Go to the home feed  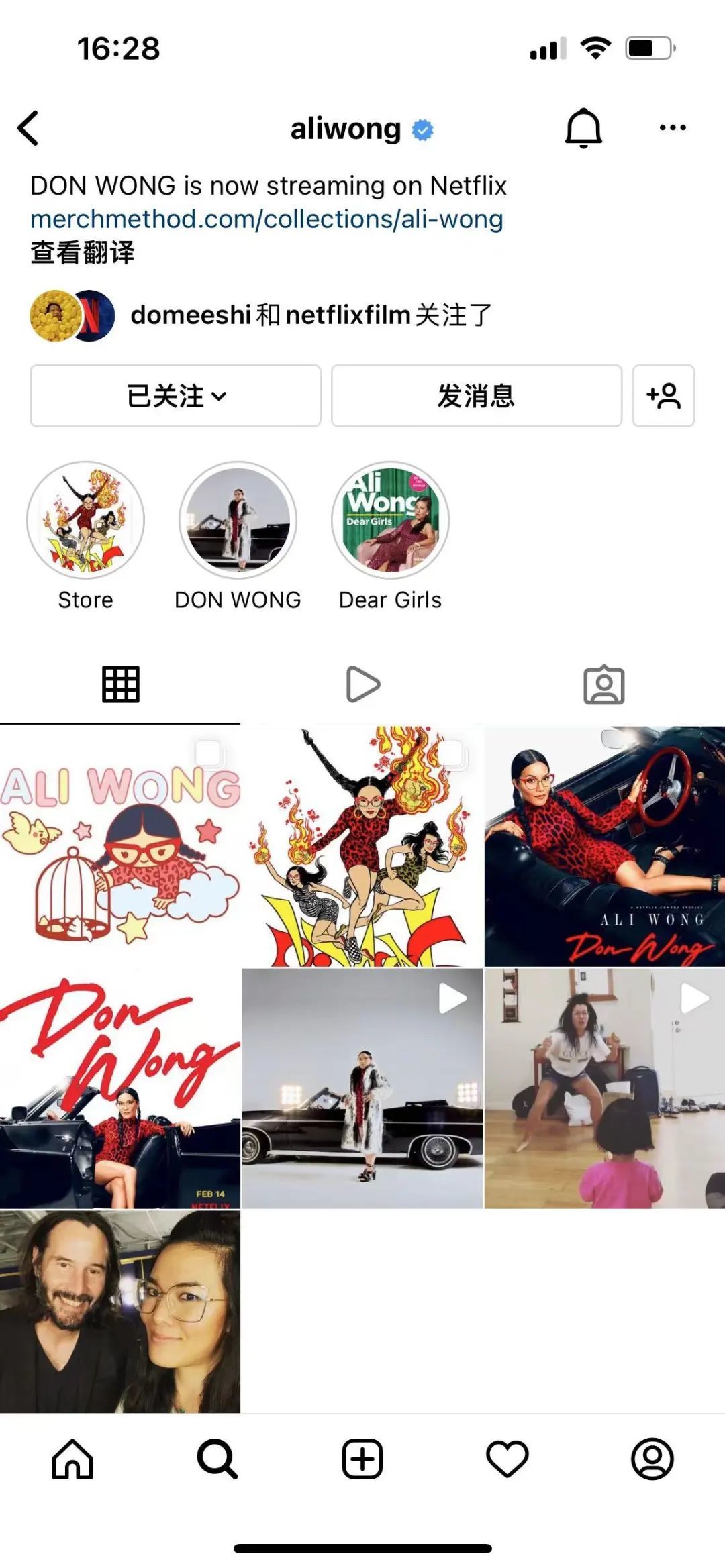click(x=72, y=1459)
